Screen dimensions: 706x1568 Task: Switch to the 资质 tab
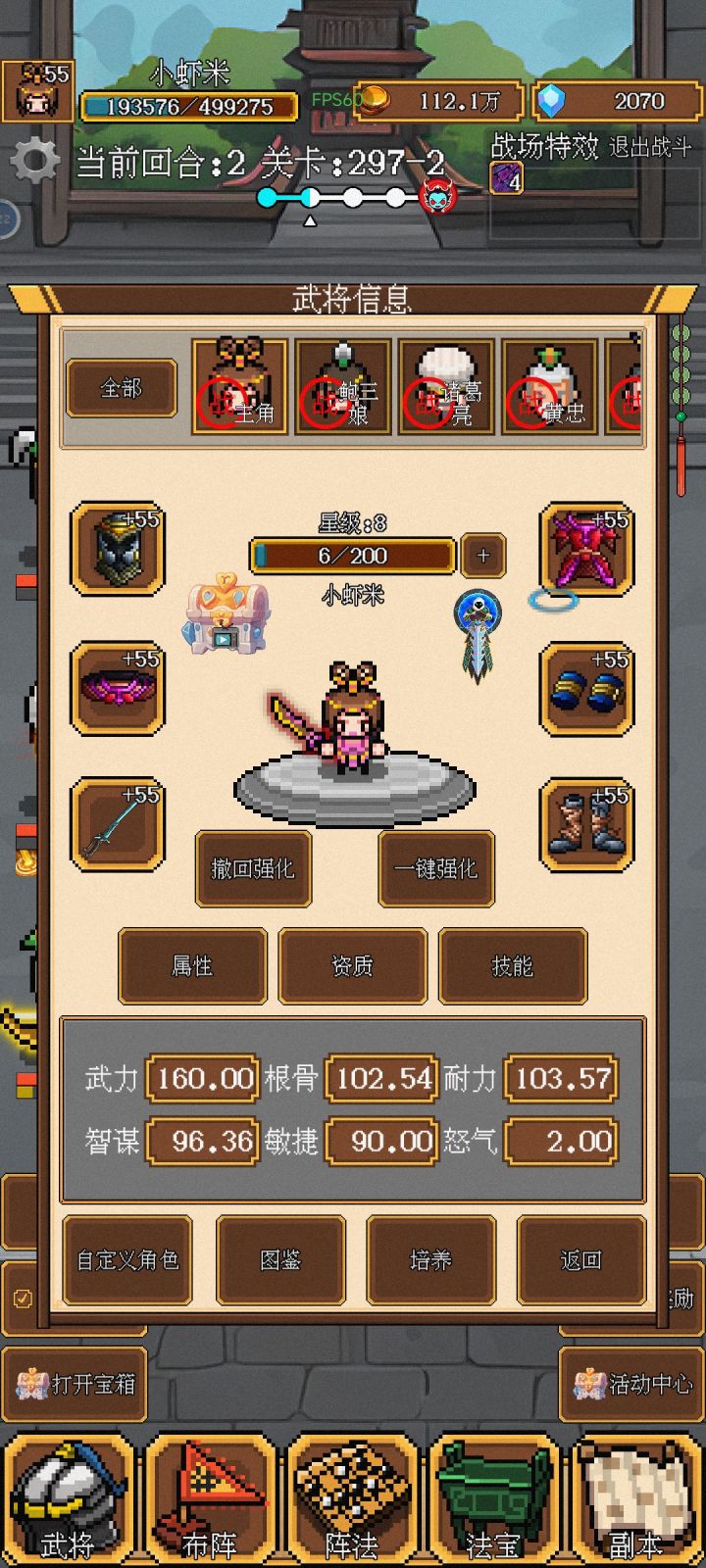click(x=353, y=966)
